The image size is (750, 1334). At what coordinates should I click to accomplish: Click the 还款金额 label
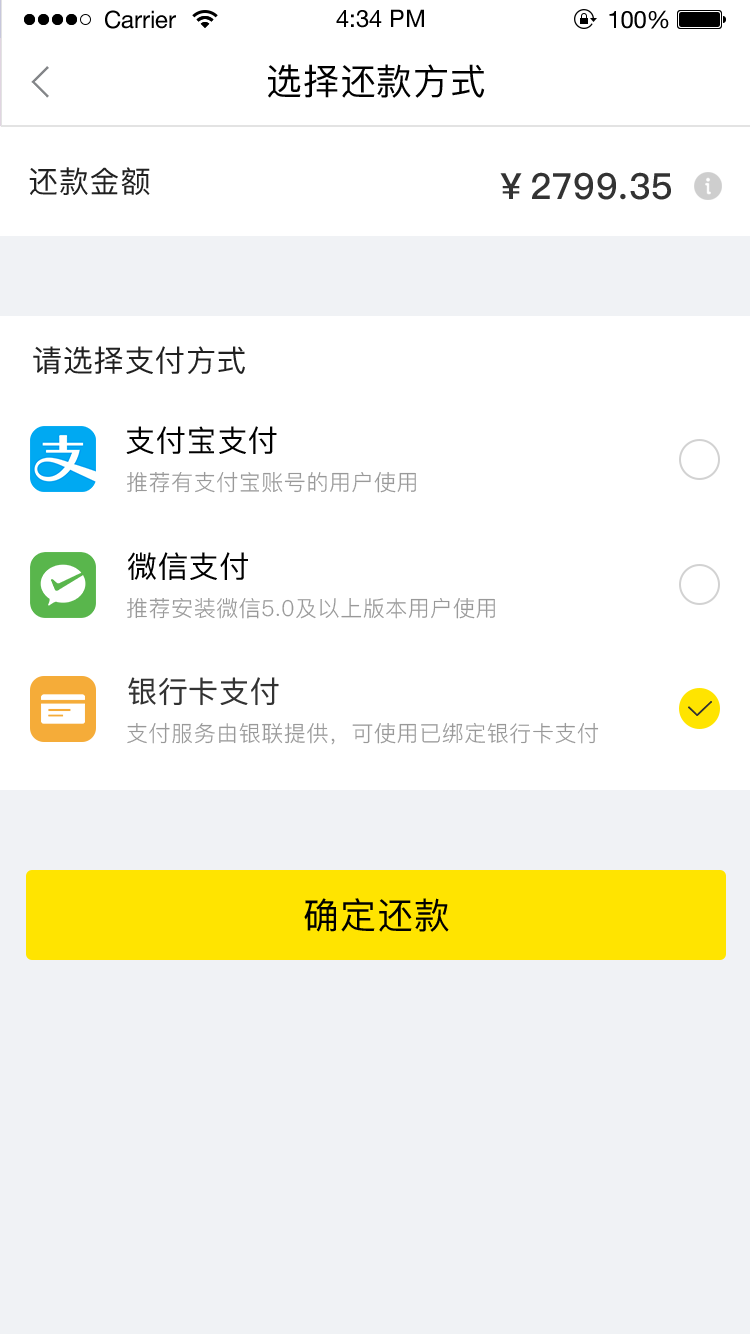(88, 184)
